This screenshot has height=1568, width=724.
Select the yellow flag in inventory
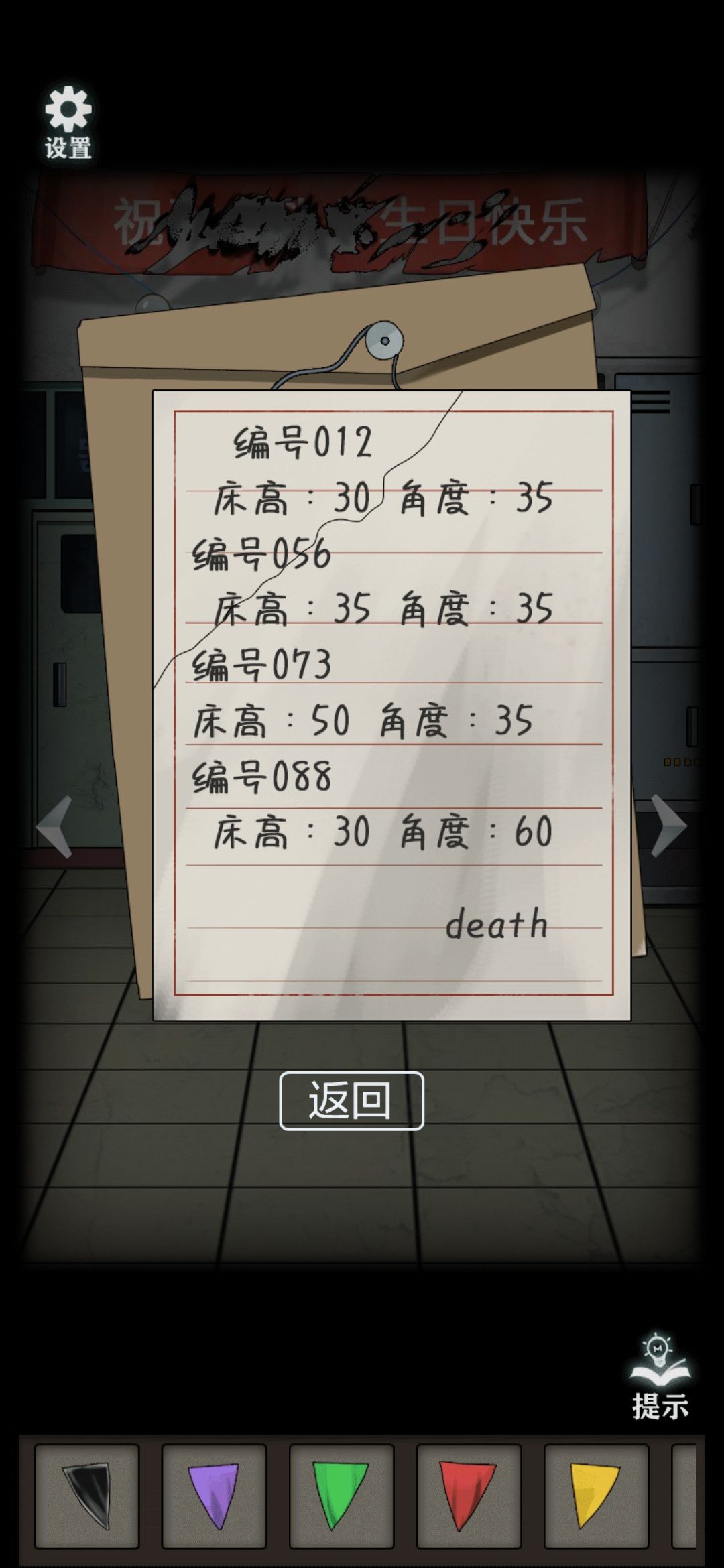click(x=596, y=1496)
